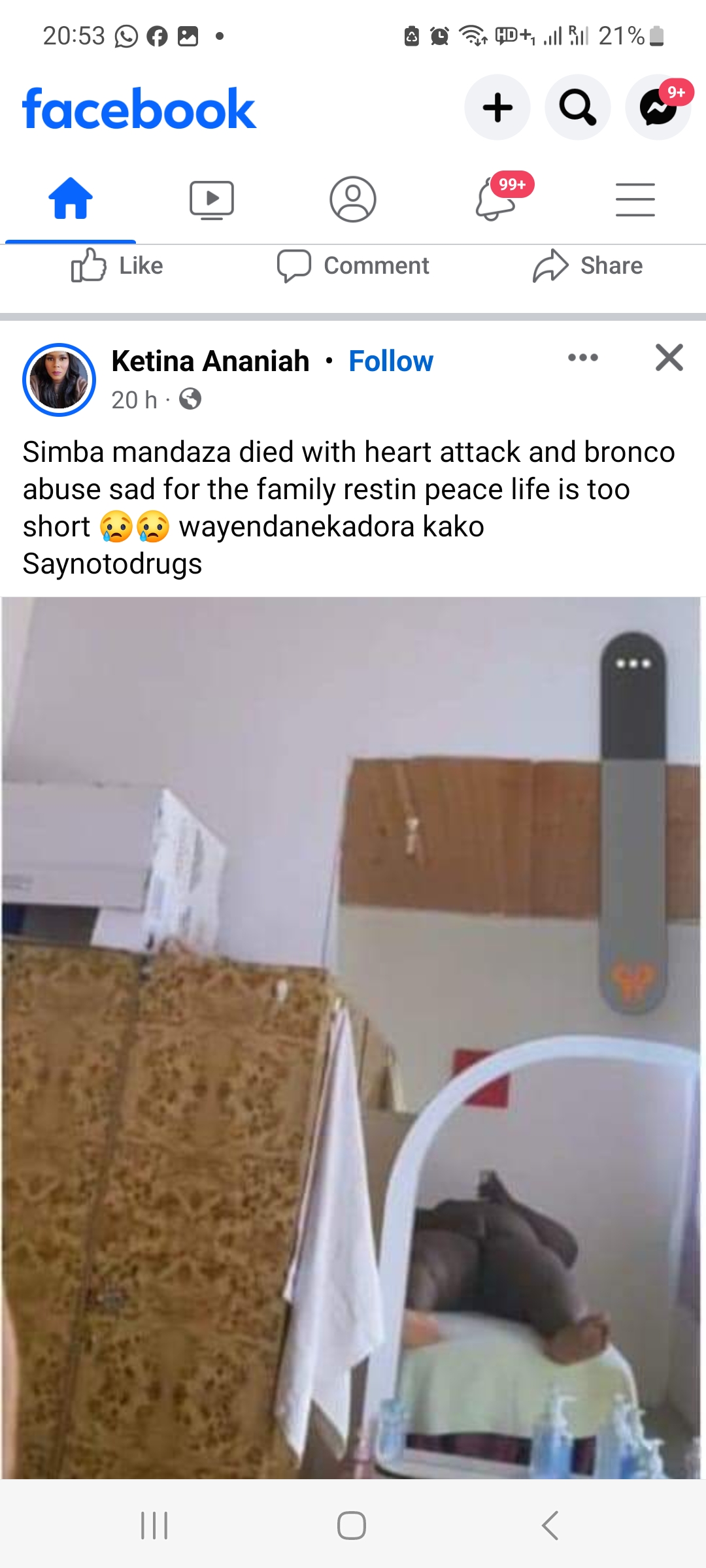Like the previous post

[118, 266]
